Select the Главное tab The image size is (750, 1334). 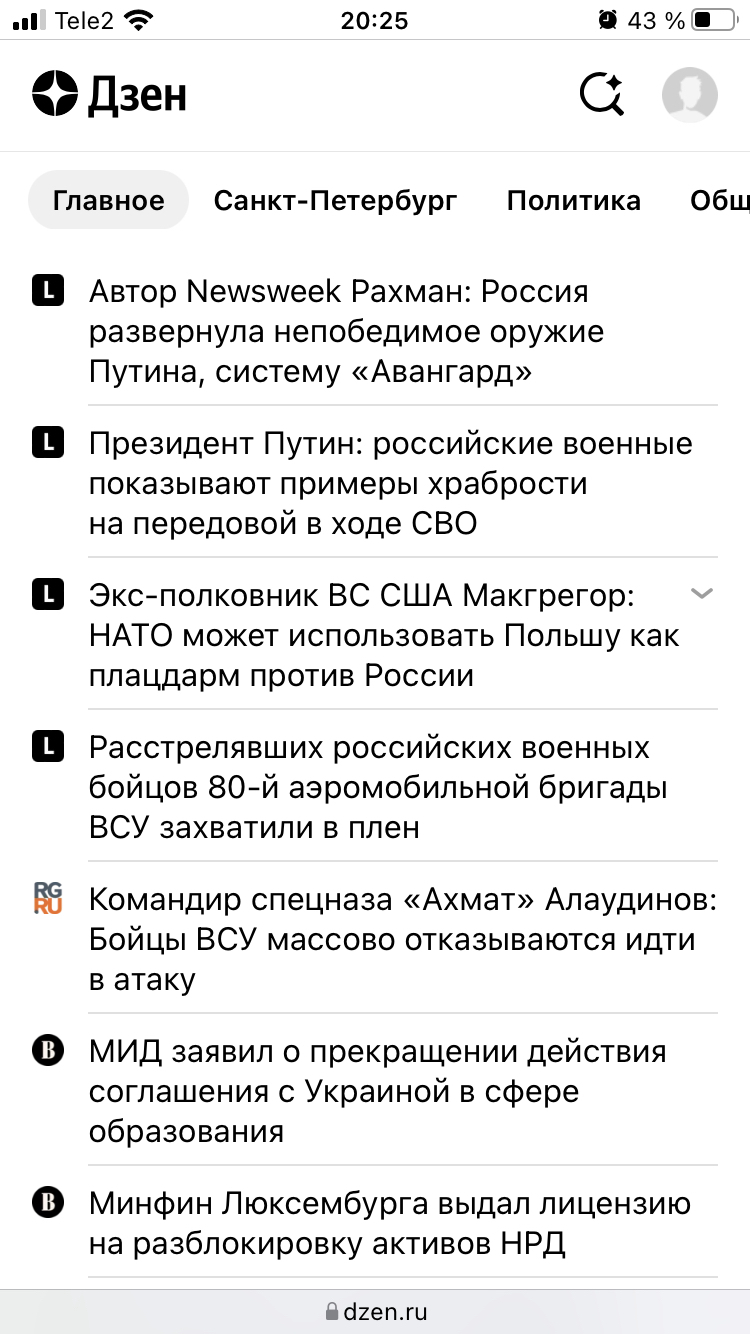coord(108,200)
